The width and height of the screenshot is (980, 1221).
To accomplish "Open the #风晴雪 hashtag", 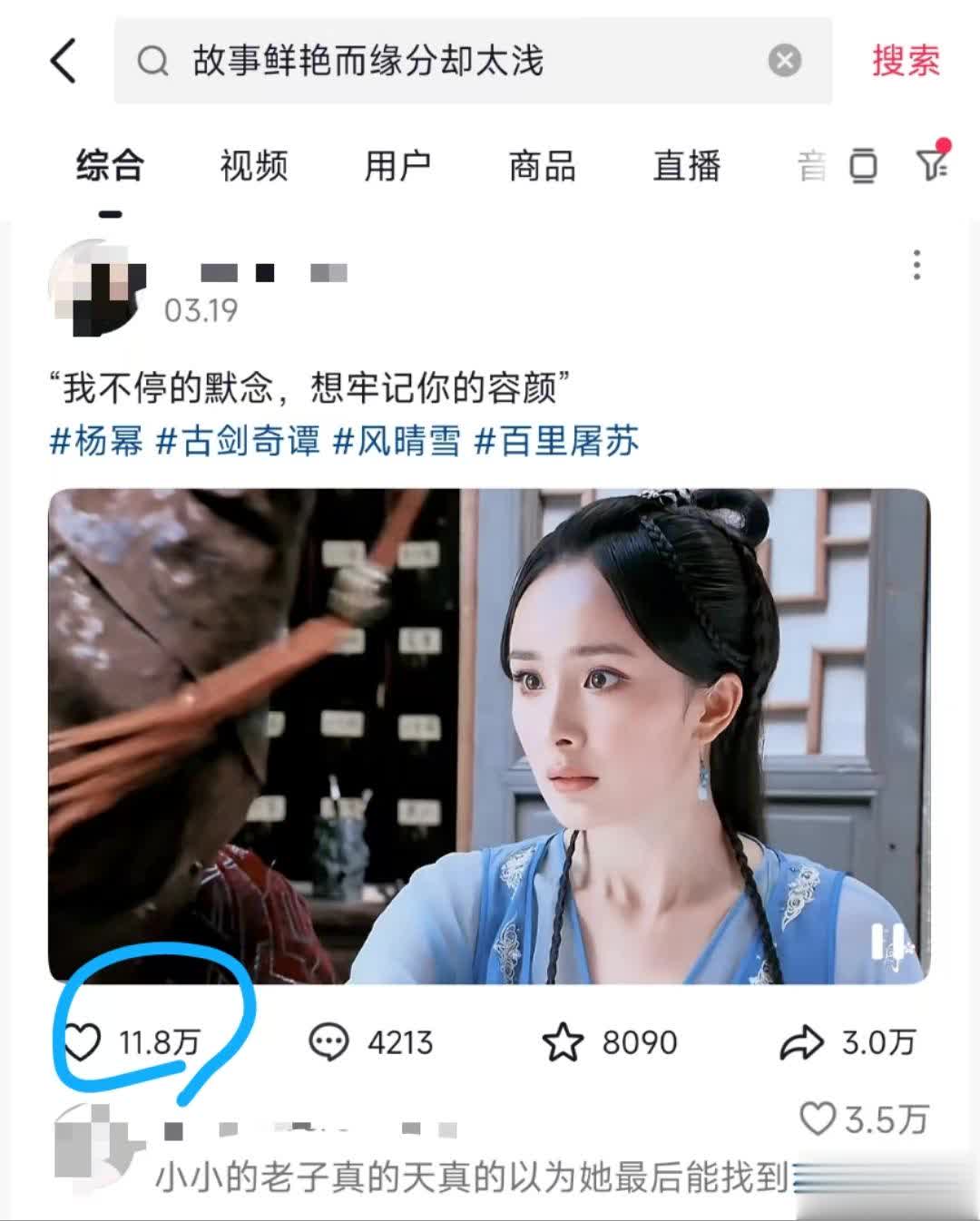I will 397,442.
